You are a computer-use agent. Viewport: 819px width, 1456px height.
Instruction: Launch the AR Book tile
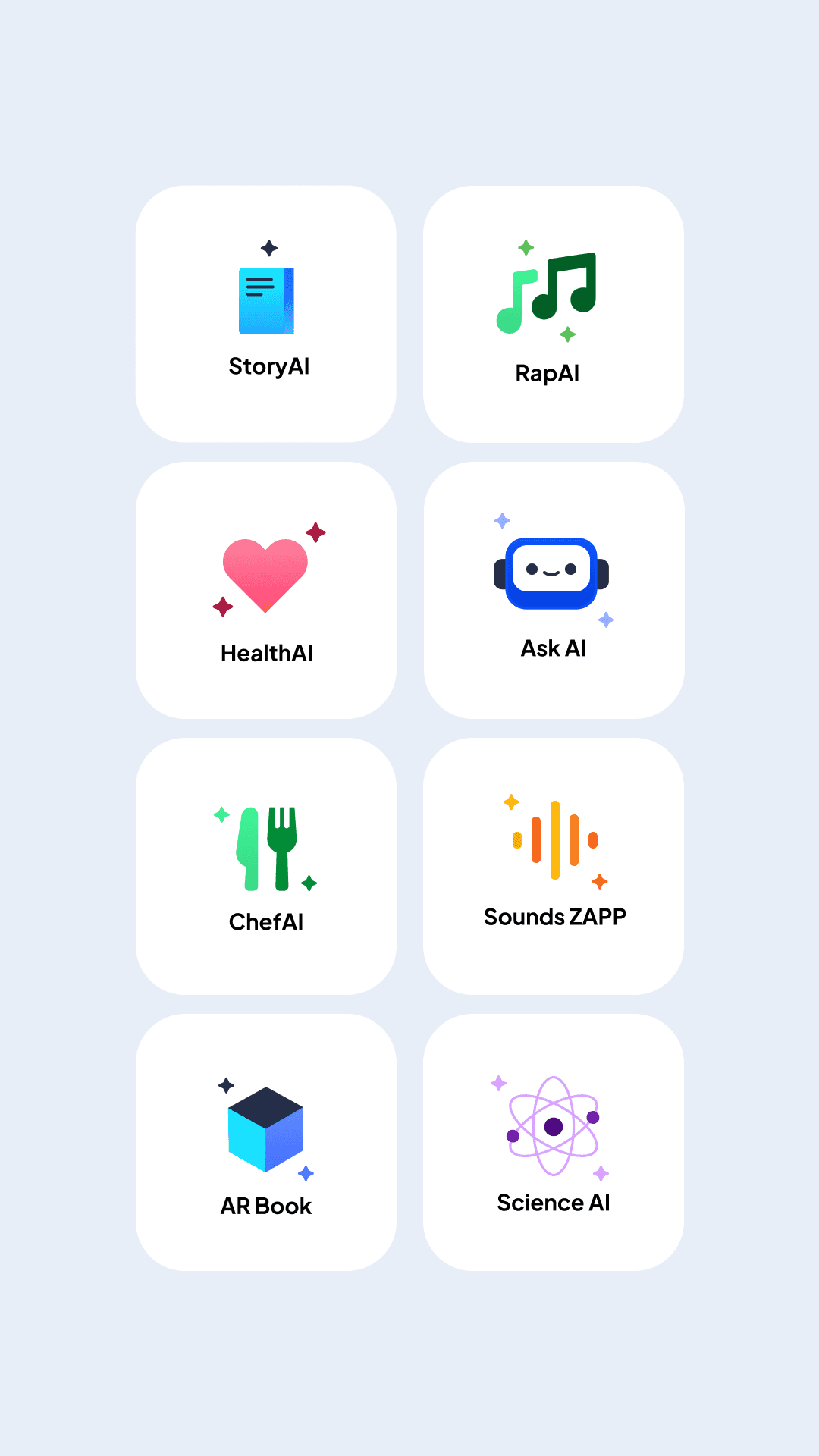click(x=266, y=1142)
